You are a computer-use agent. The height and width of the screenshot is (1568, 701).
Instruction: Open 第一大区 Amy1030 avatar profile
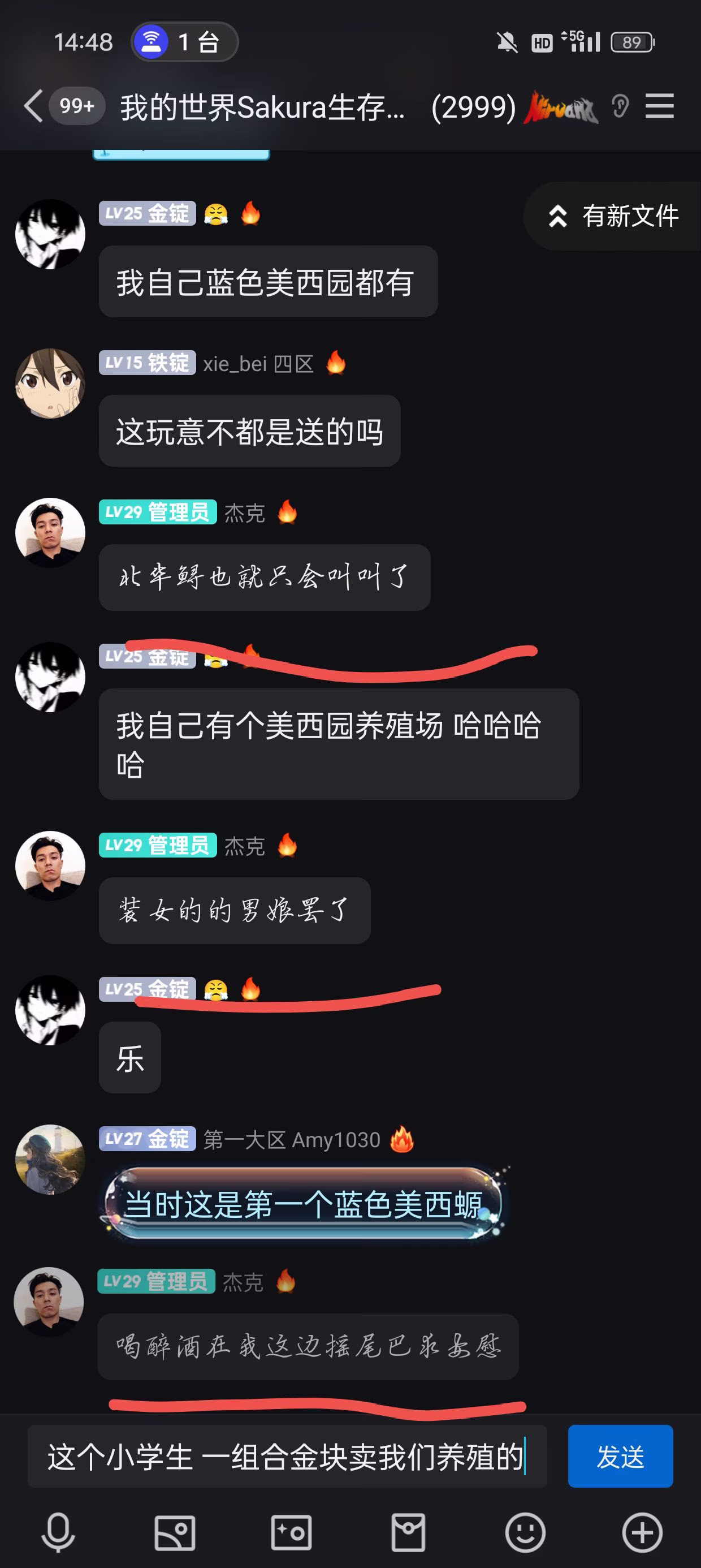point(50,1159)
